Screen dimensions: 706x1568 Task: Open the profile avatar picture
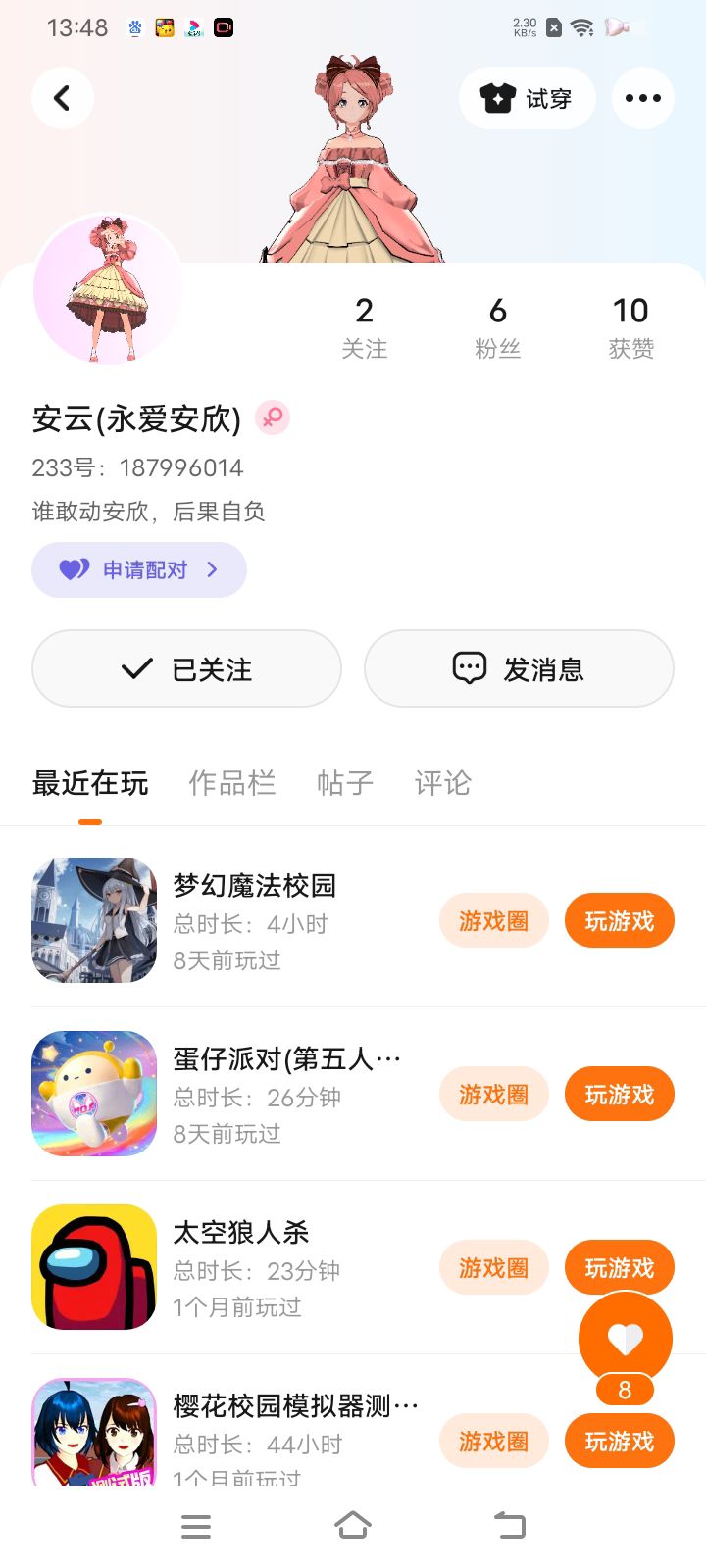[108, 290]
